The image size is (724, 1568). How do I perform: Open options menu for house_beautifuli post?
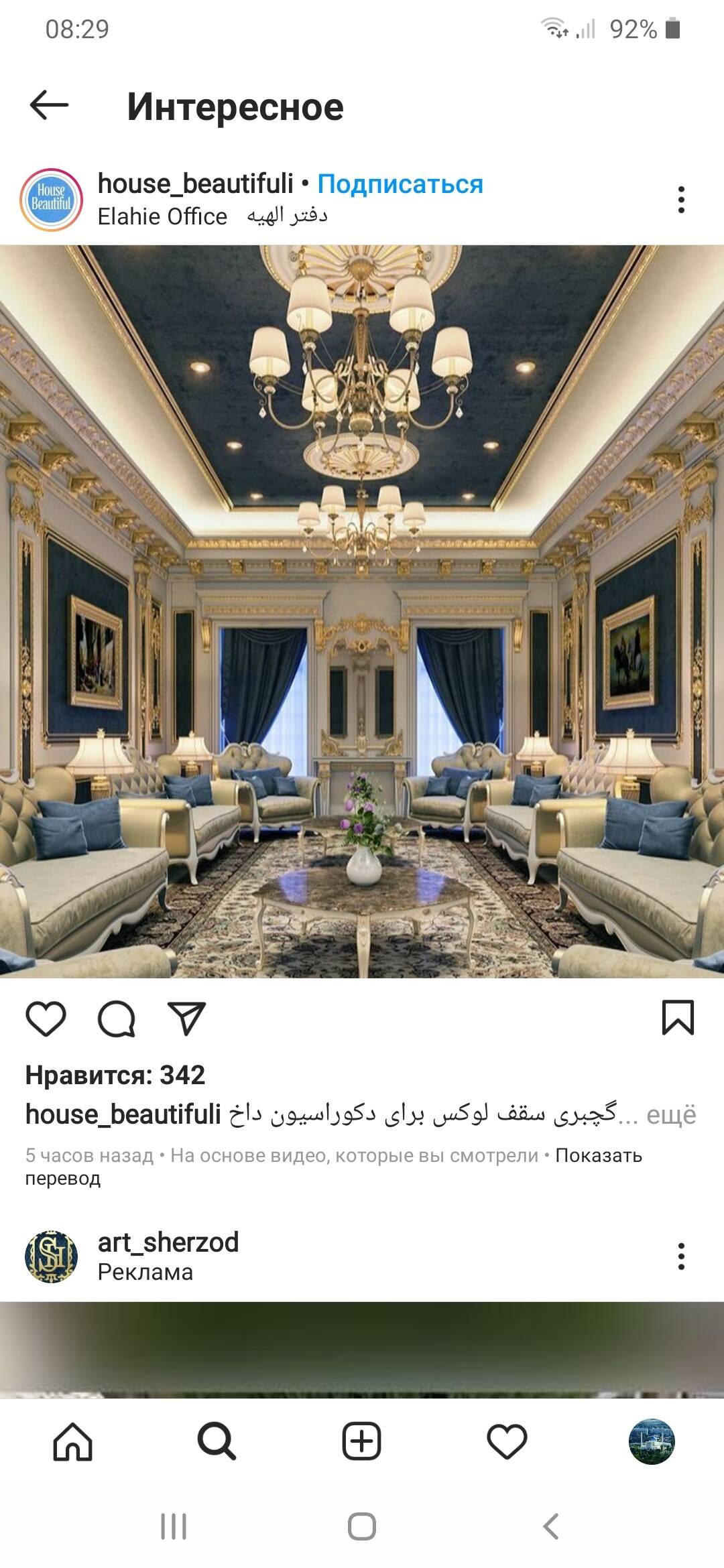tap(681, 200)
